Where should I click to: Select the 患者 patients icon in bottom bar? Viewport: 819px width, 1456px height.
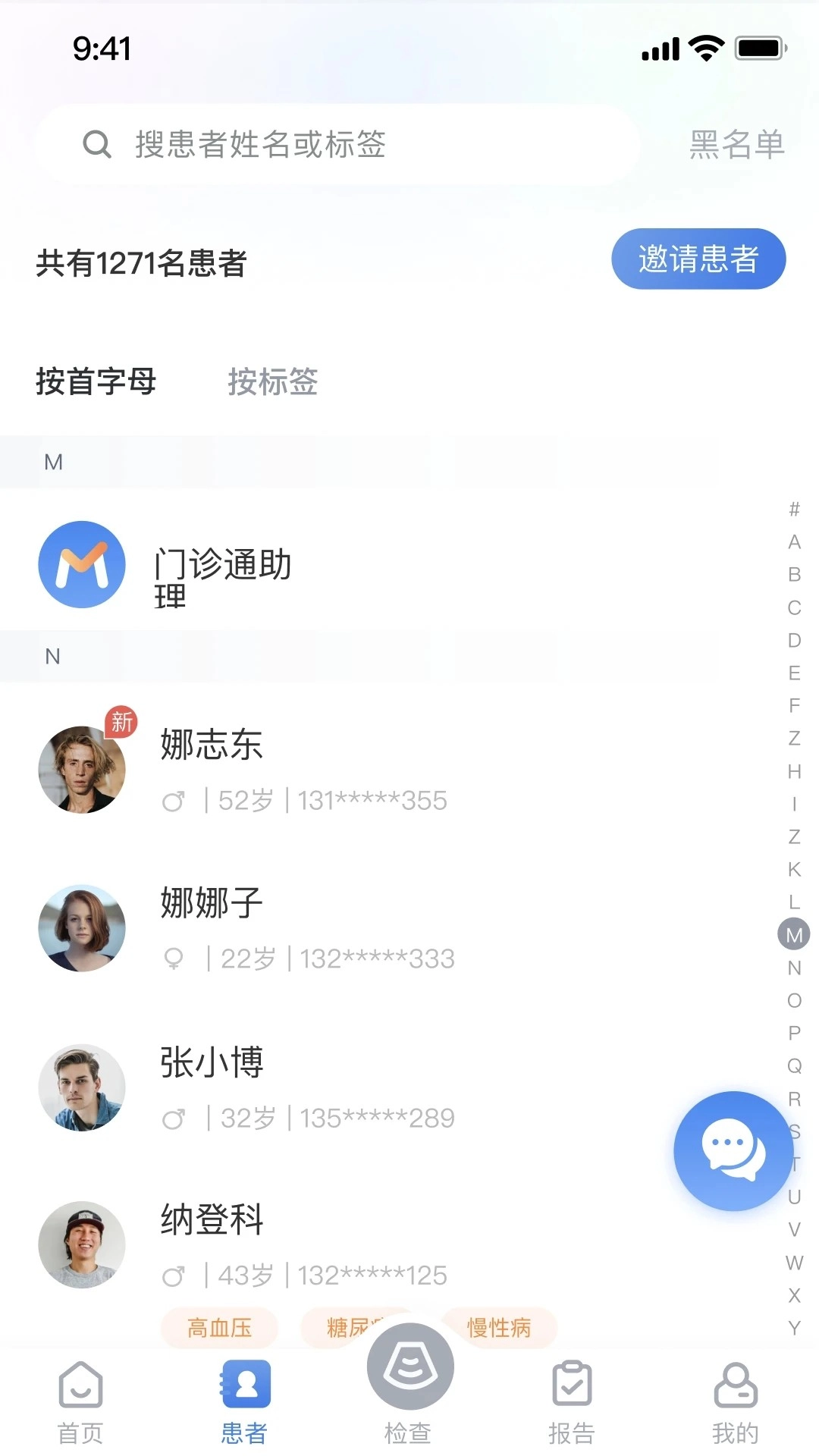[244, 1380]
